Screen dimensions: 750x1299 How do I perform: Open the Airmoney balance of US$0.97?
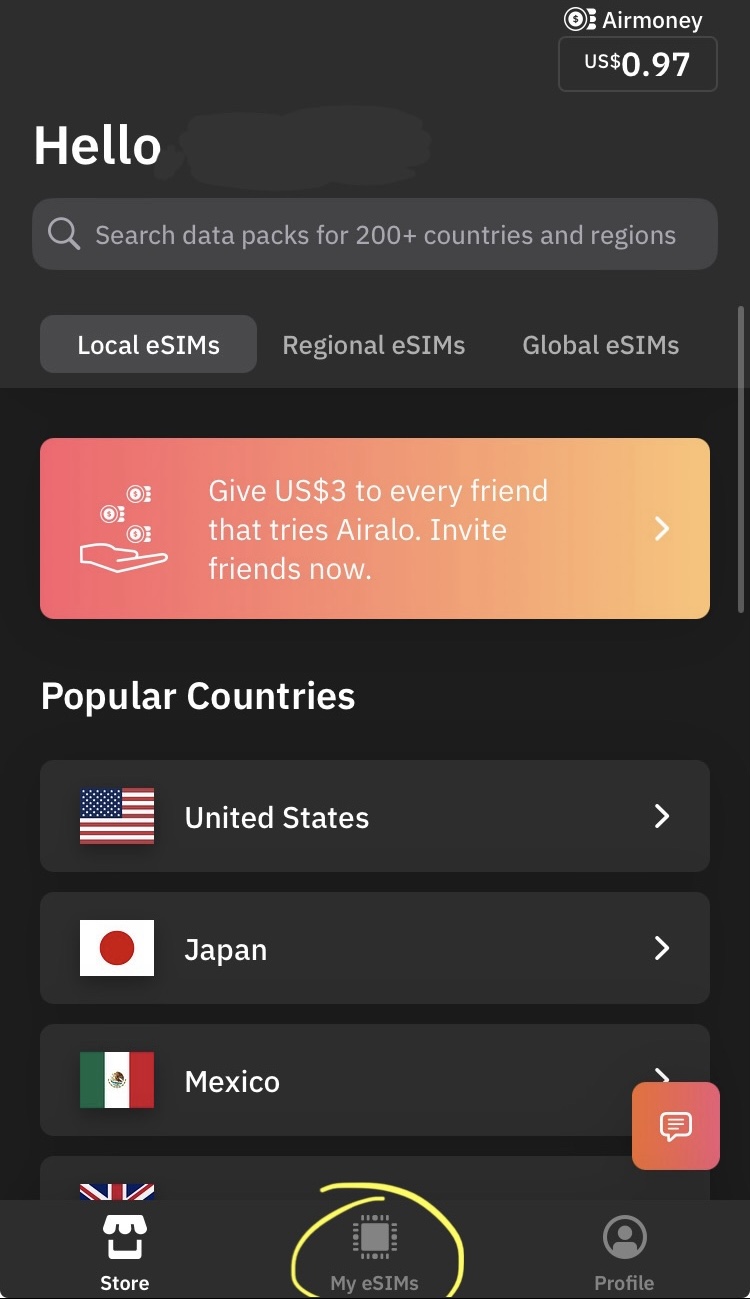pyautogui.click(x=638, y=64)
